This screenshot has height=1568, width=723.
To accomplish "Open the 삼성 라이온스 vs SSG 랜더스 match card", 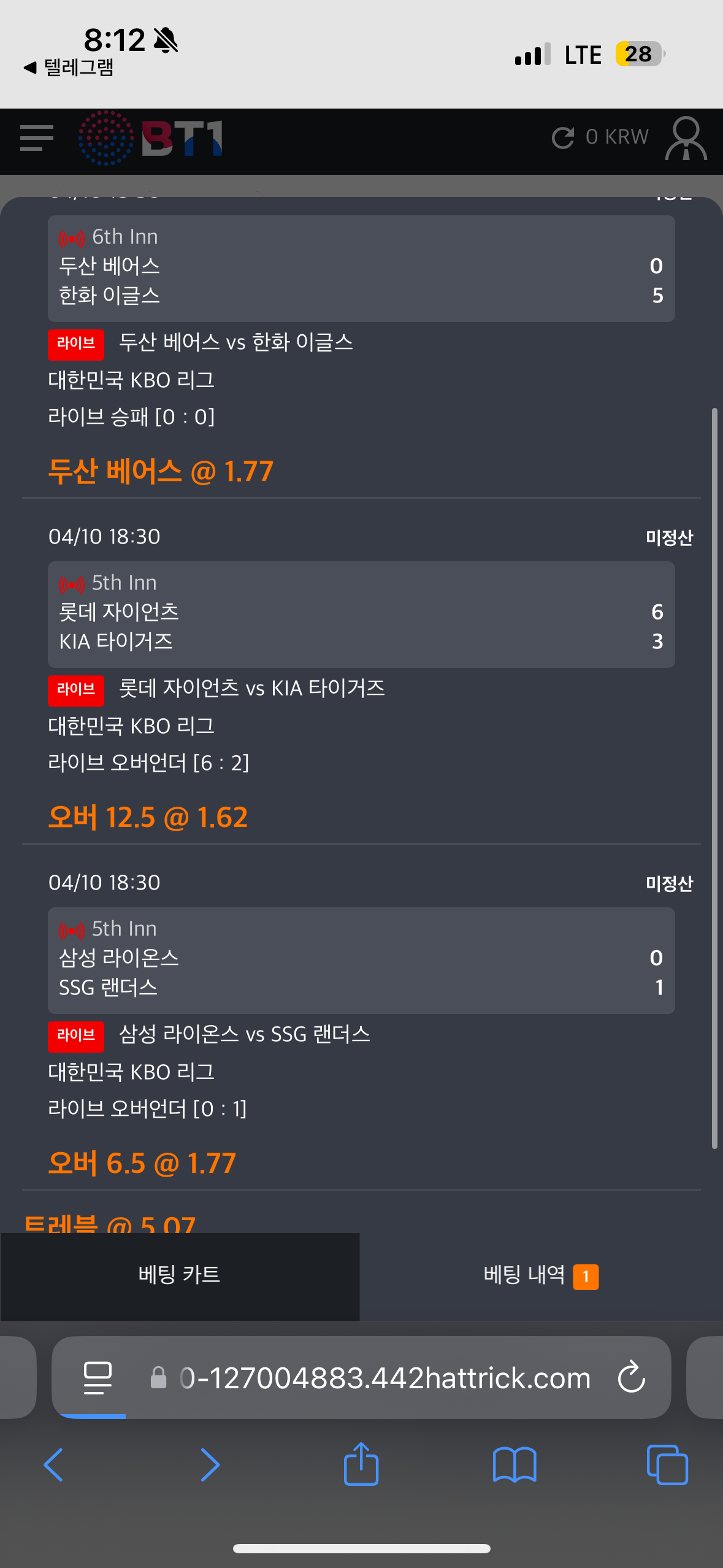I will coord(361,960).
